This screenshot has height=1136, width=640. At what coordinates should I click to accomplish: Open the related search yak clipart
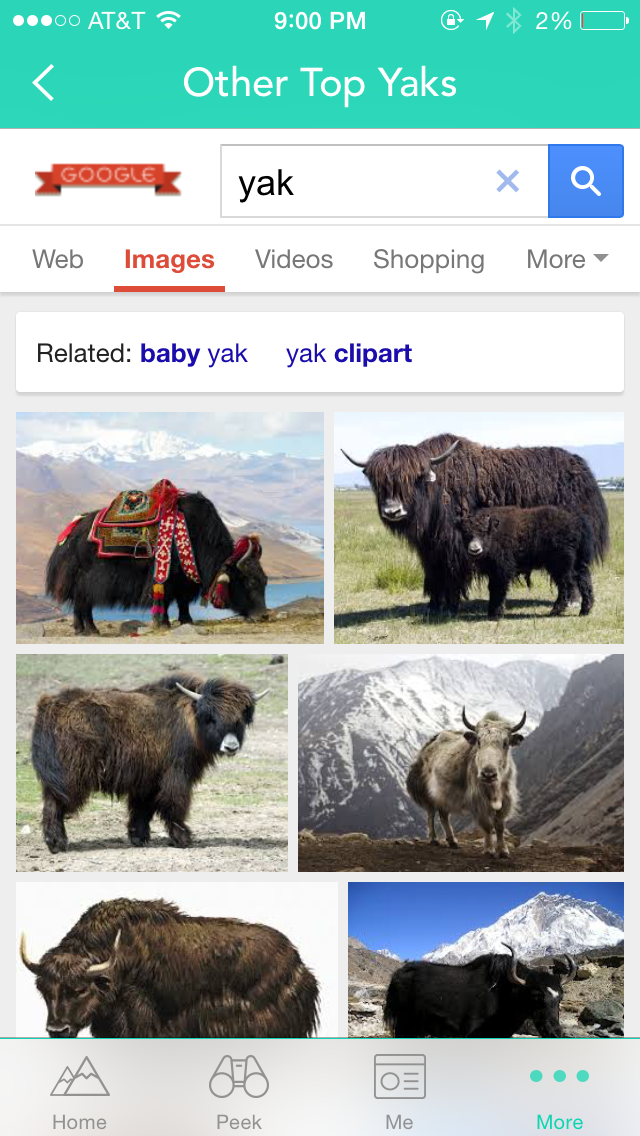349,354
